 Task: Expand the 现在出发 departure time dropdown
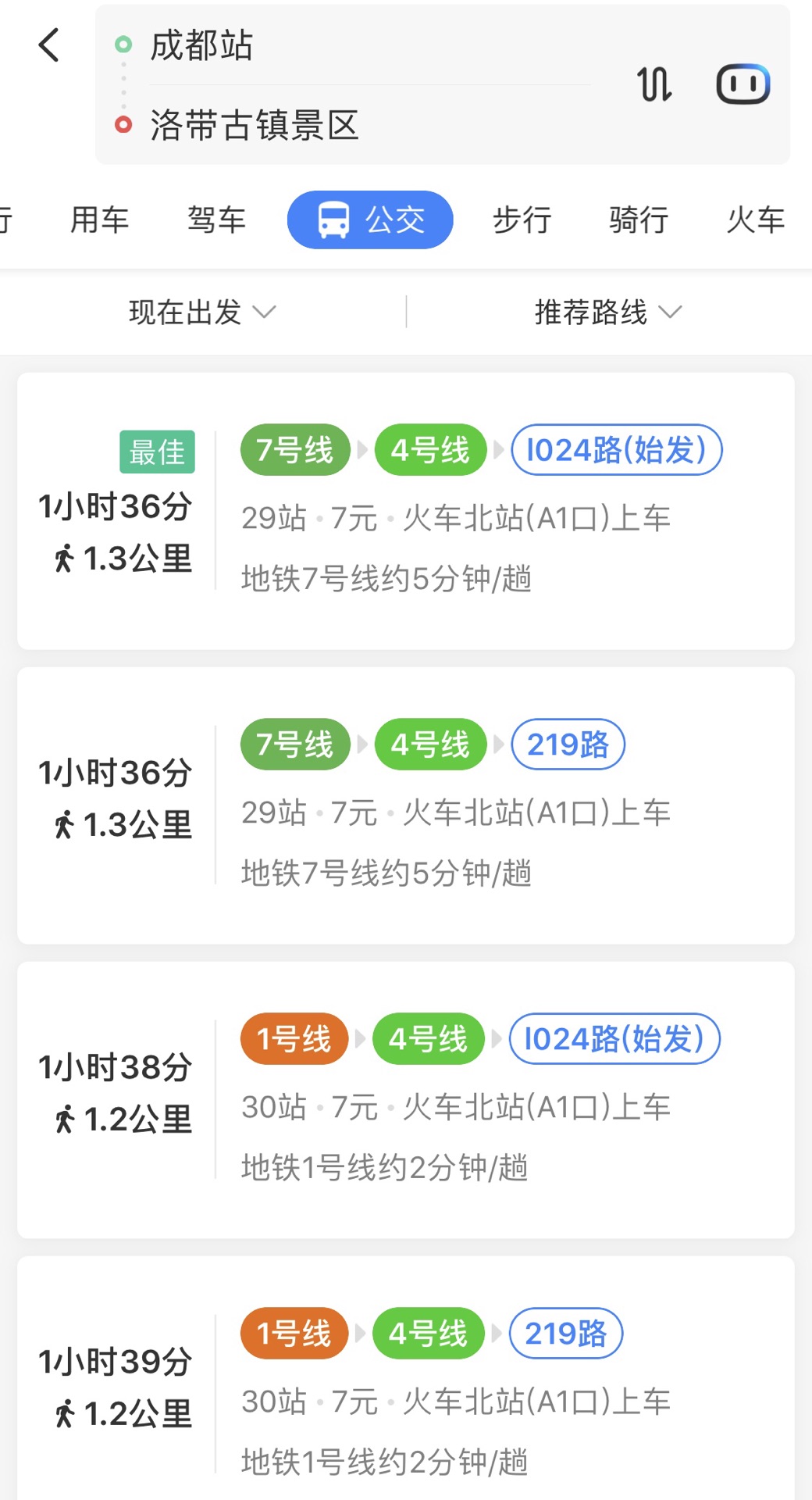(202, 312)
